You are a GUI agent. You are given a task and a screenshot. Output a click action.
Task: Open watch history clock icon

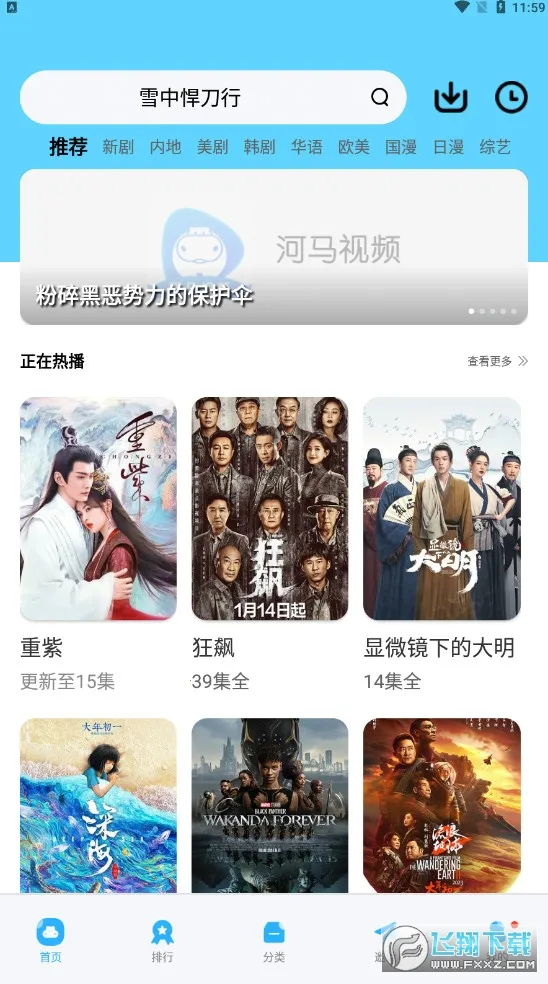coord(511,97)
